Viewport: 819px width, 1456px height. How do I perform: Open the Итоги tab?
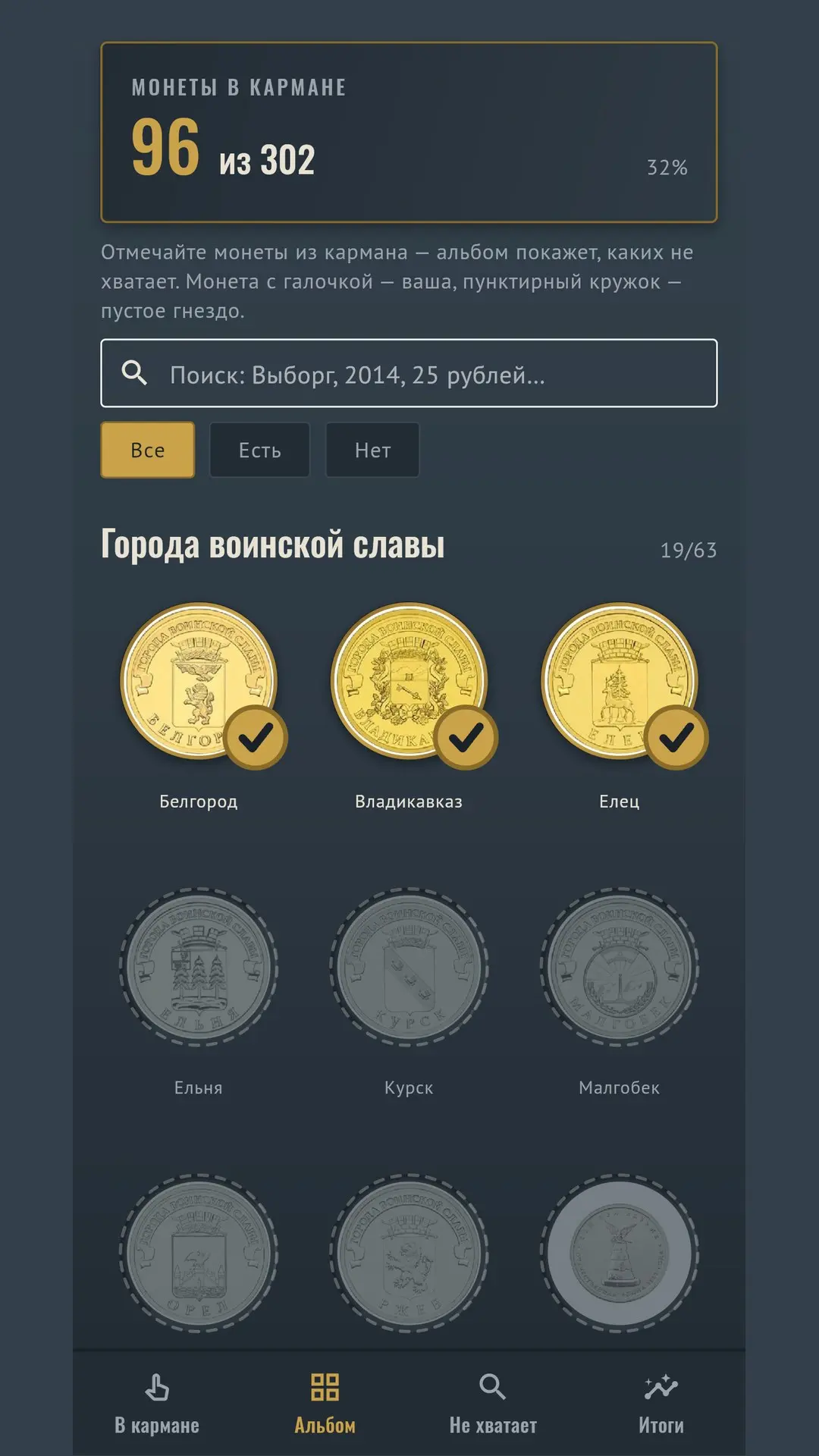661,1404
